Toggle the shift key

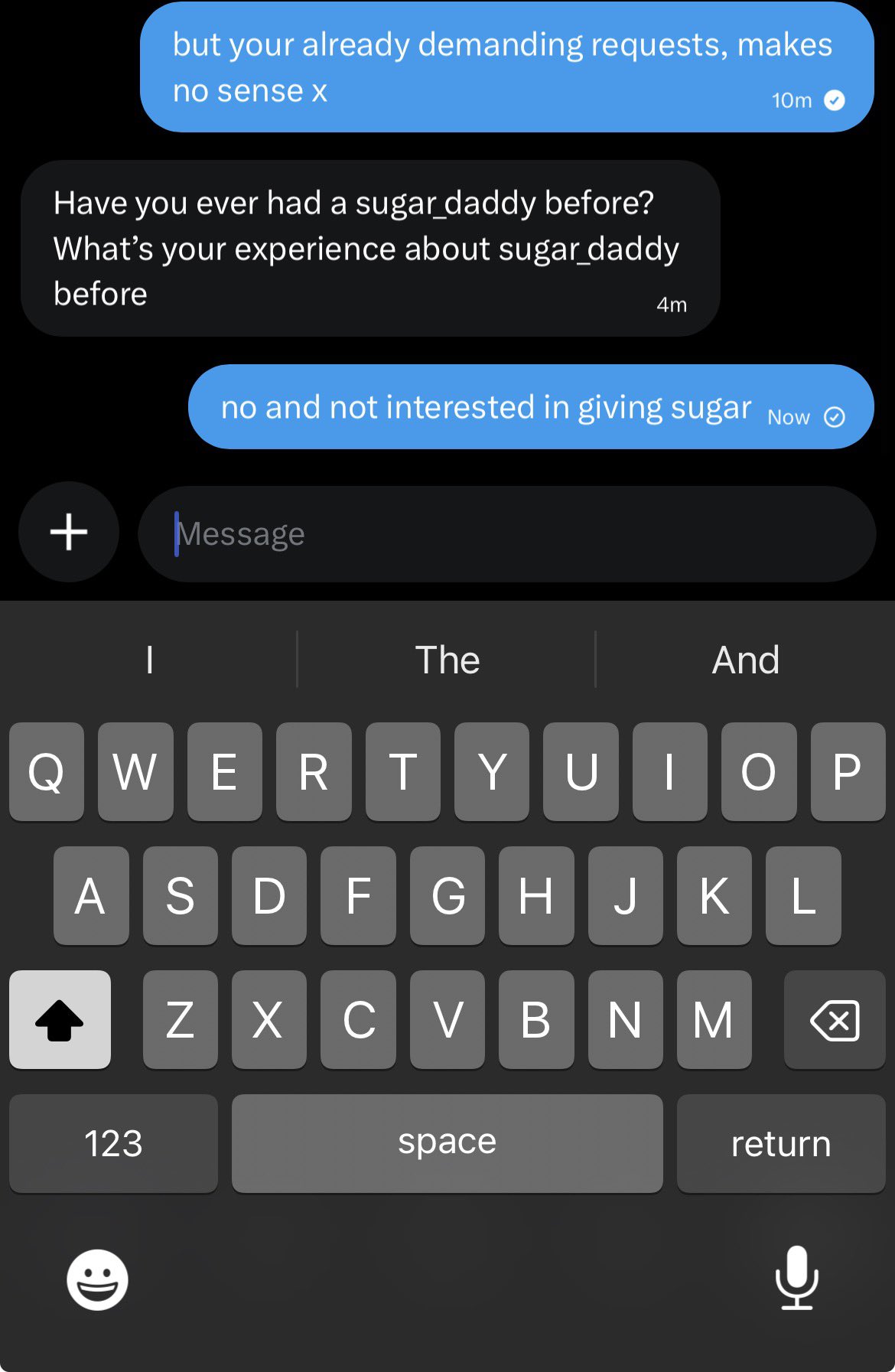click(60, 1020)
